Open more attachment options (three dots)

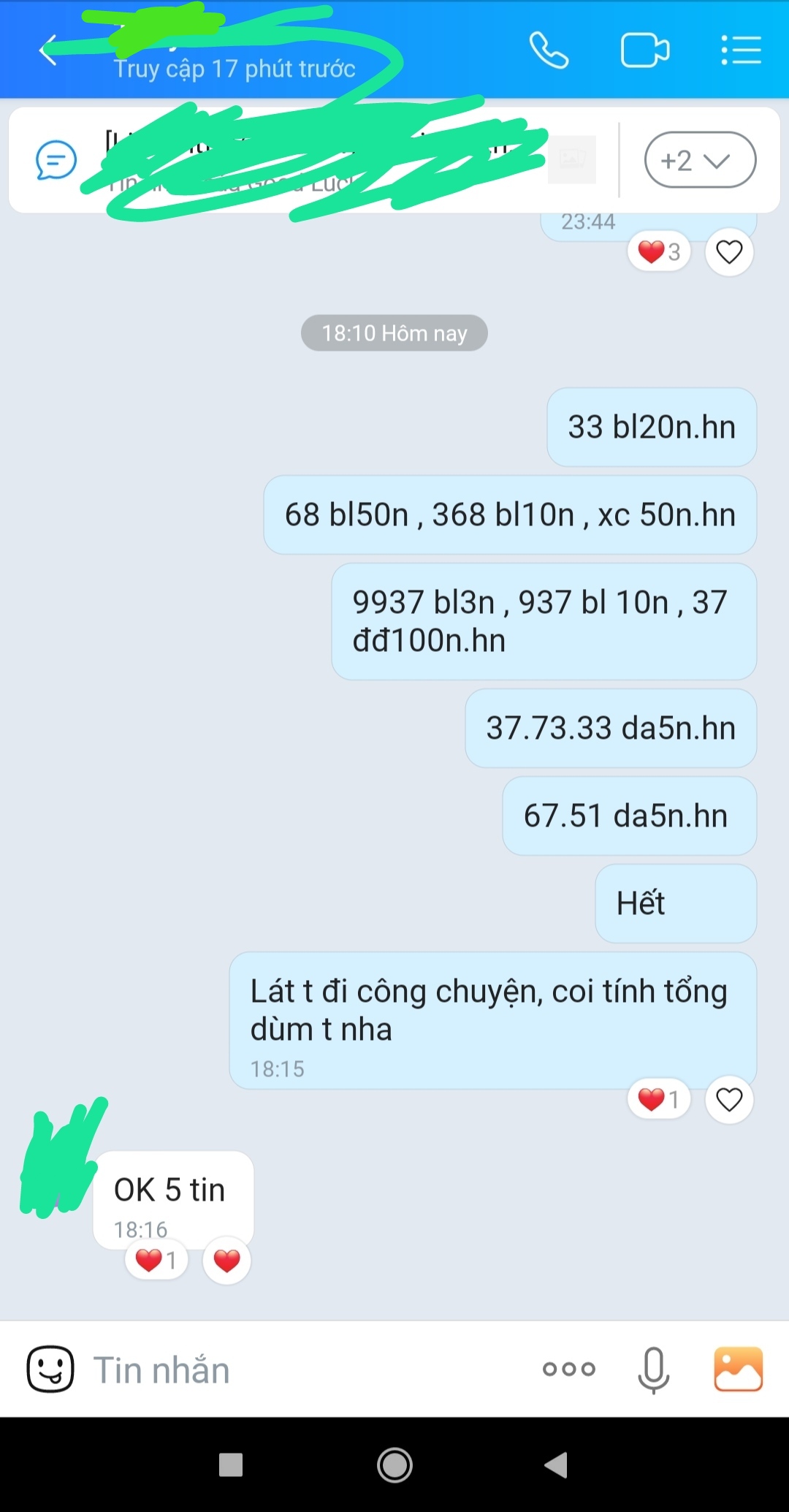[569, 1369]
